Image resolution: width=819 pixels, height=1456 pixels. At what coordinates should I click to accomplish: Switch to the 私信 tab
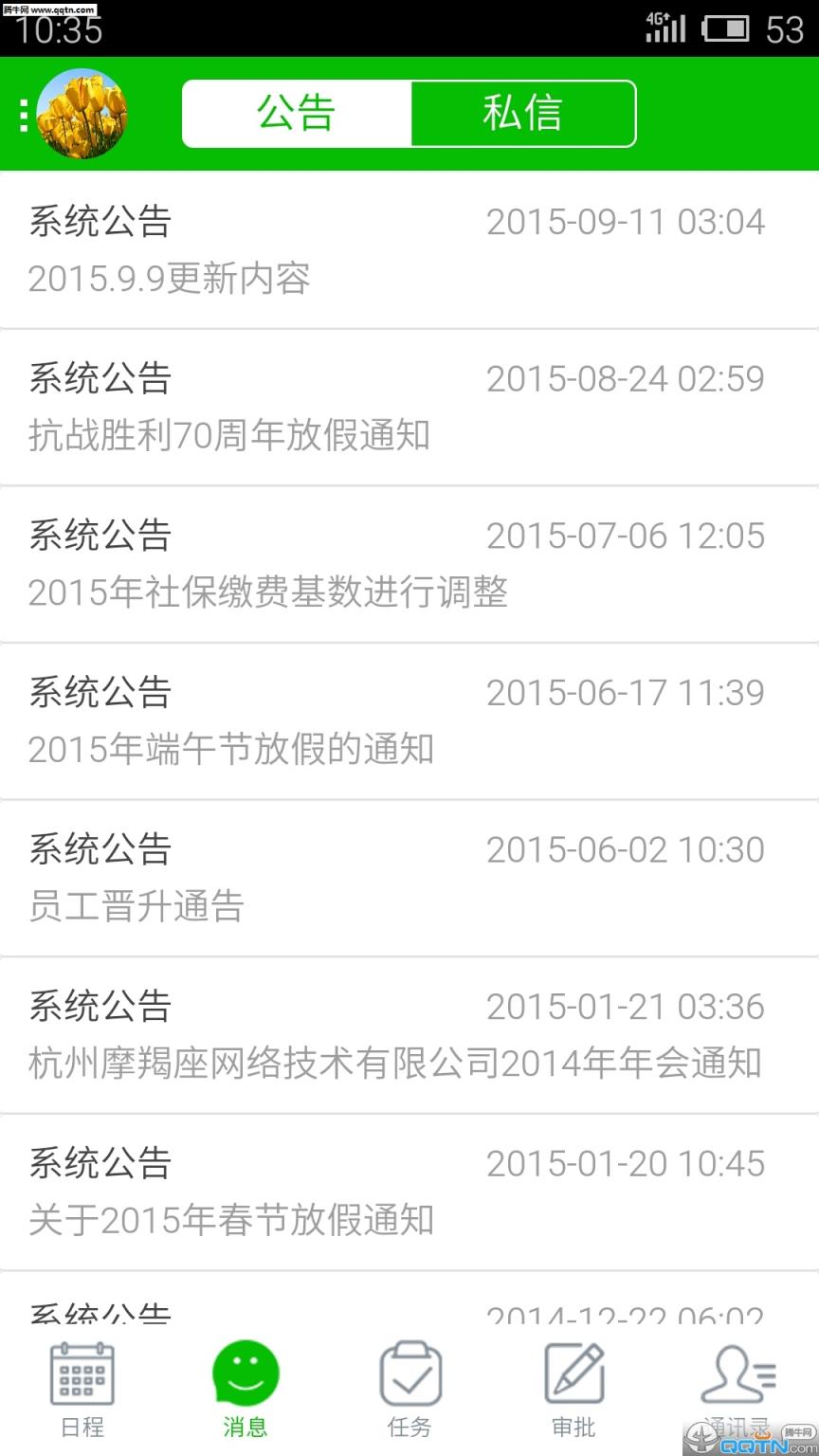coord(522,112)
